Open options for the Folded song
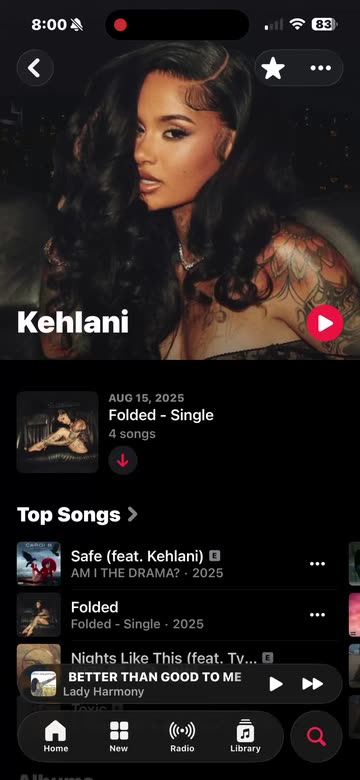Viewport: 360px width, 780px height. pyautogui.click(x=317, y=615)
